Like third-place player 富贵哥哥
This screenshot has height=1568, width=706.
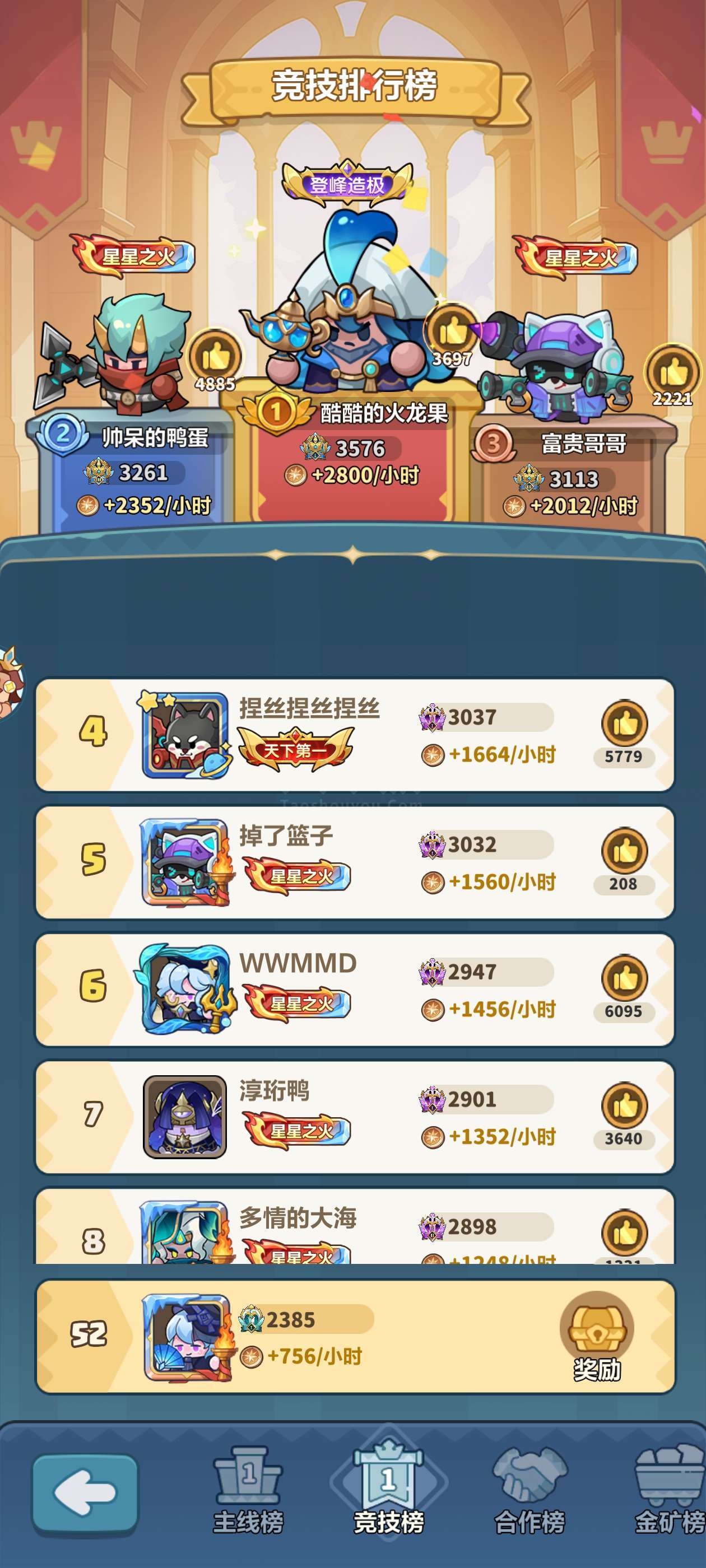coord(672,371)
